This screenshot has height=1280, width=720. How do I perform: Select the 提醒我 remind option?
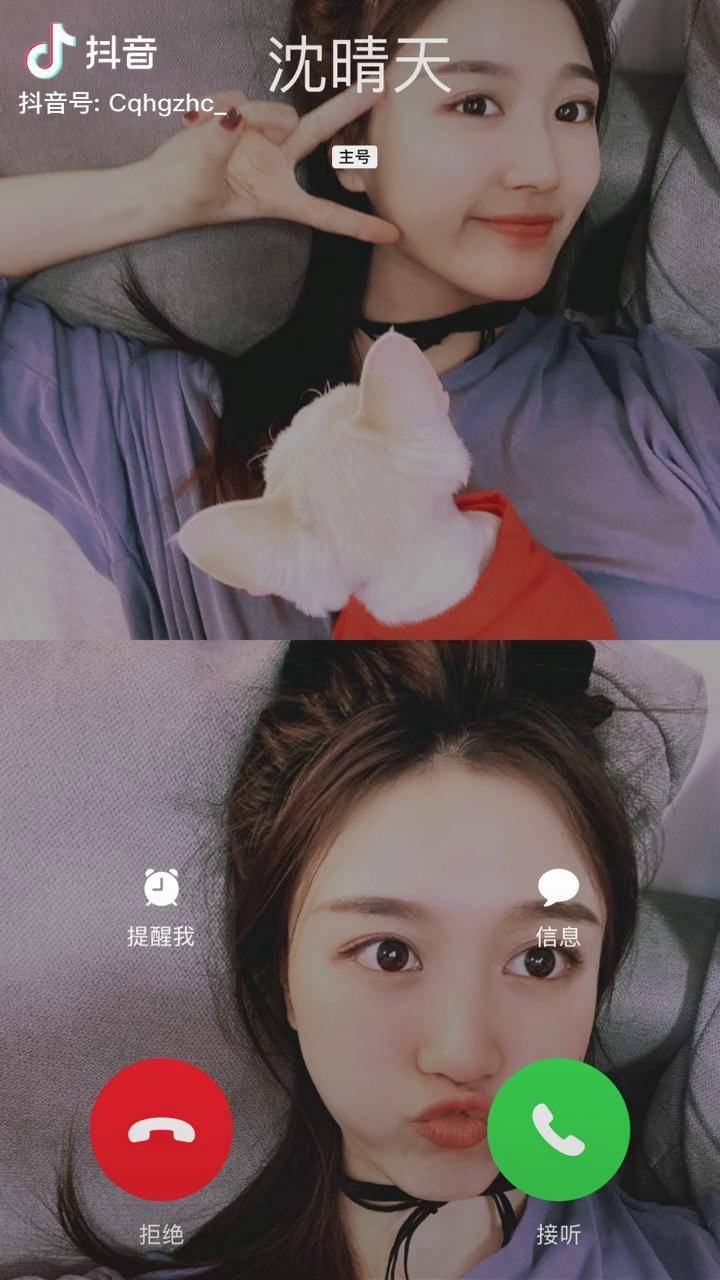click(x=160, y=937)
